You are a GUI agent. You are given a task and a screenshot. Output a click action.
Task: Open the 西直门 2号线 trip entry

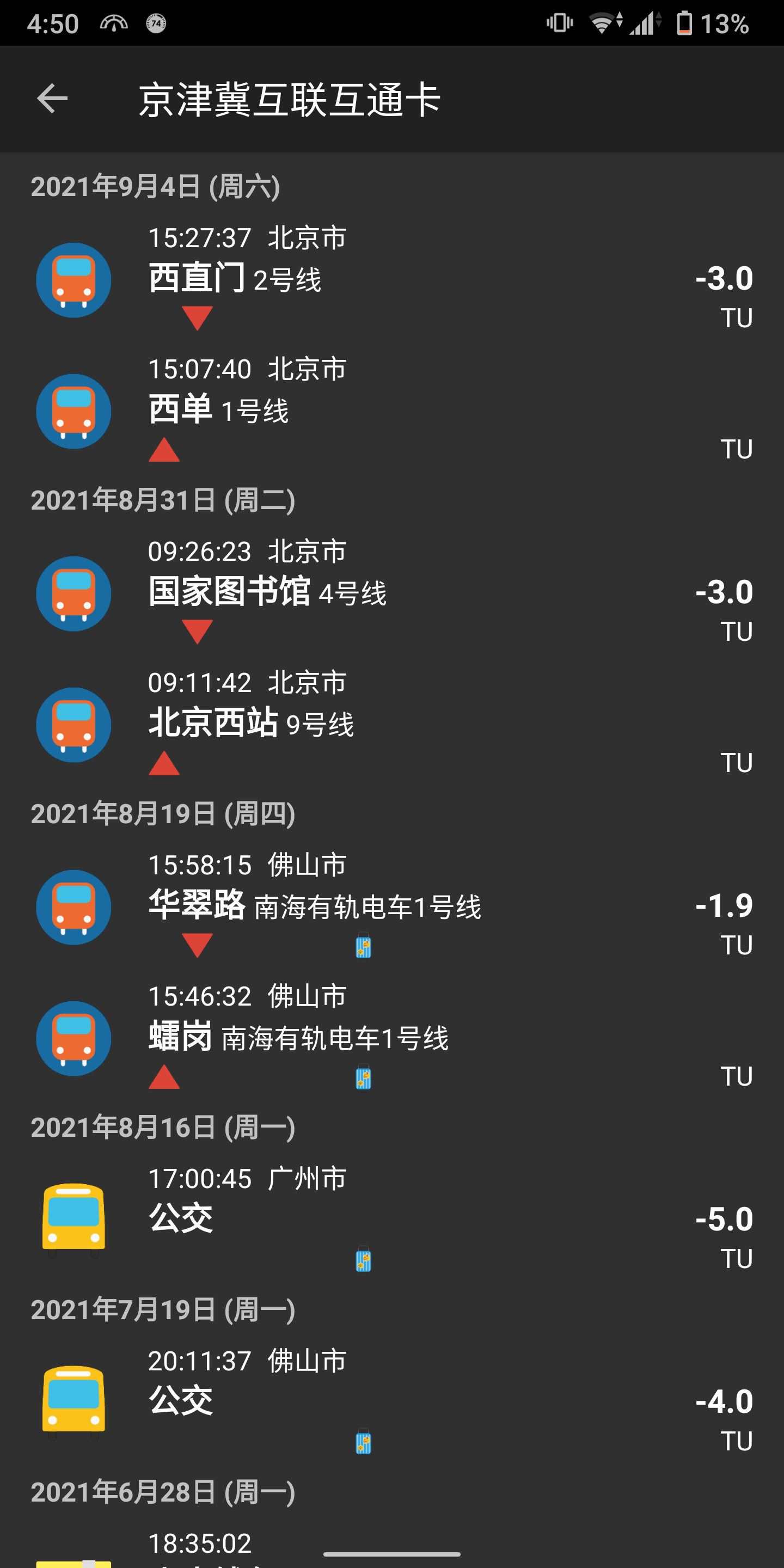(392, 279)
